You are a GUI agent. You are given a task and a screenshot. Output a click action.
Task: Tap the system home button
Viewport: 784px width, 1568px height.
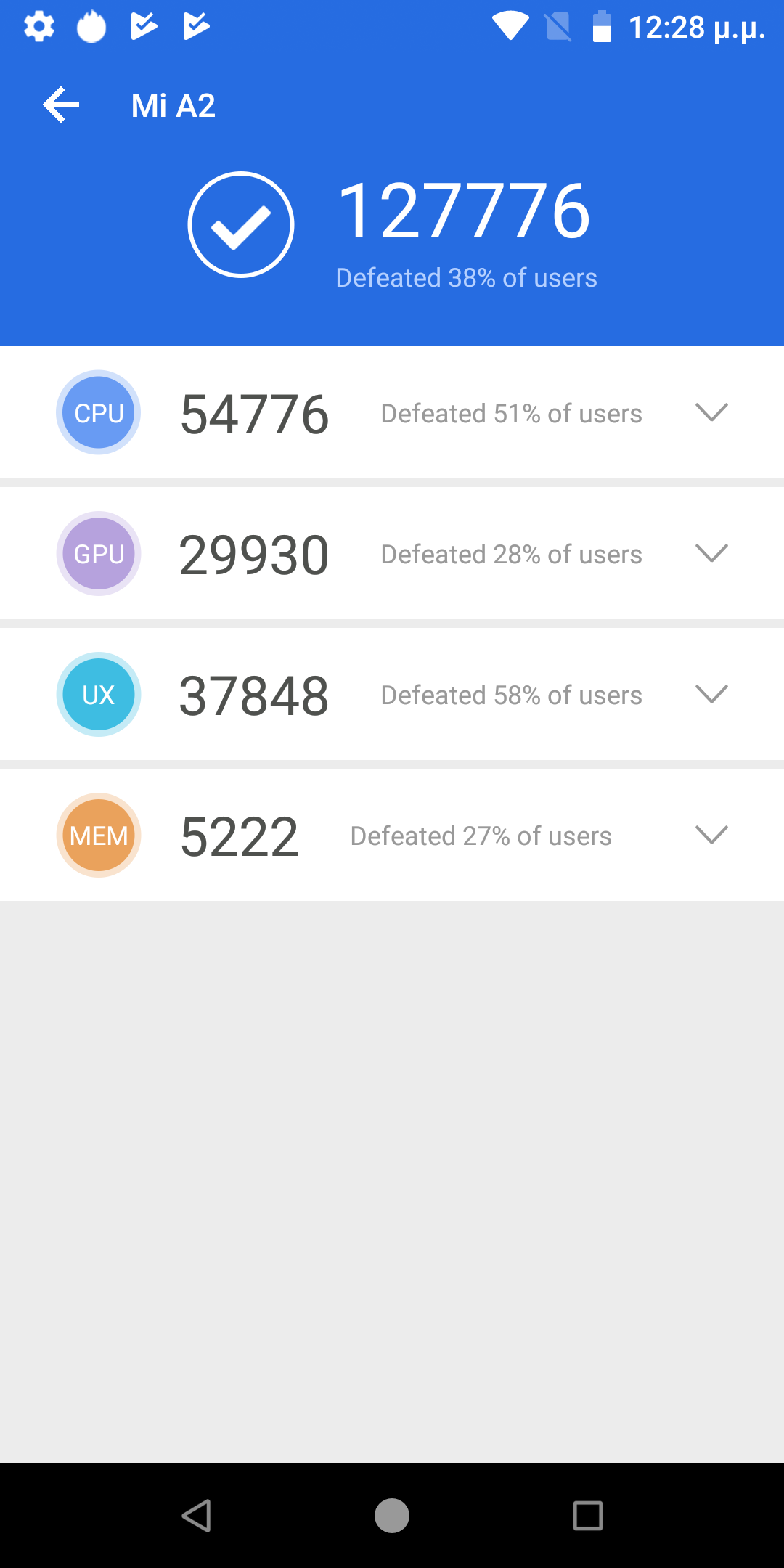pos(392,1516)
